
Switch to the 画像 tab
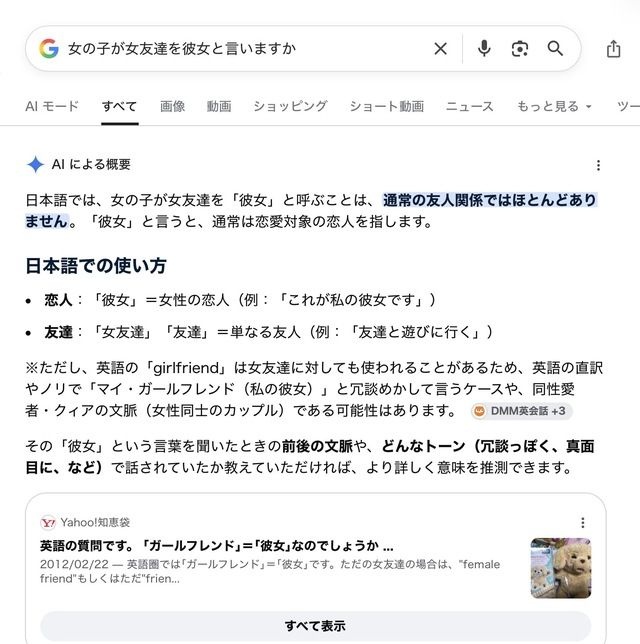[173, 106]
